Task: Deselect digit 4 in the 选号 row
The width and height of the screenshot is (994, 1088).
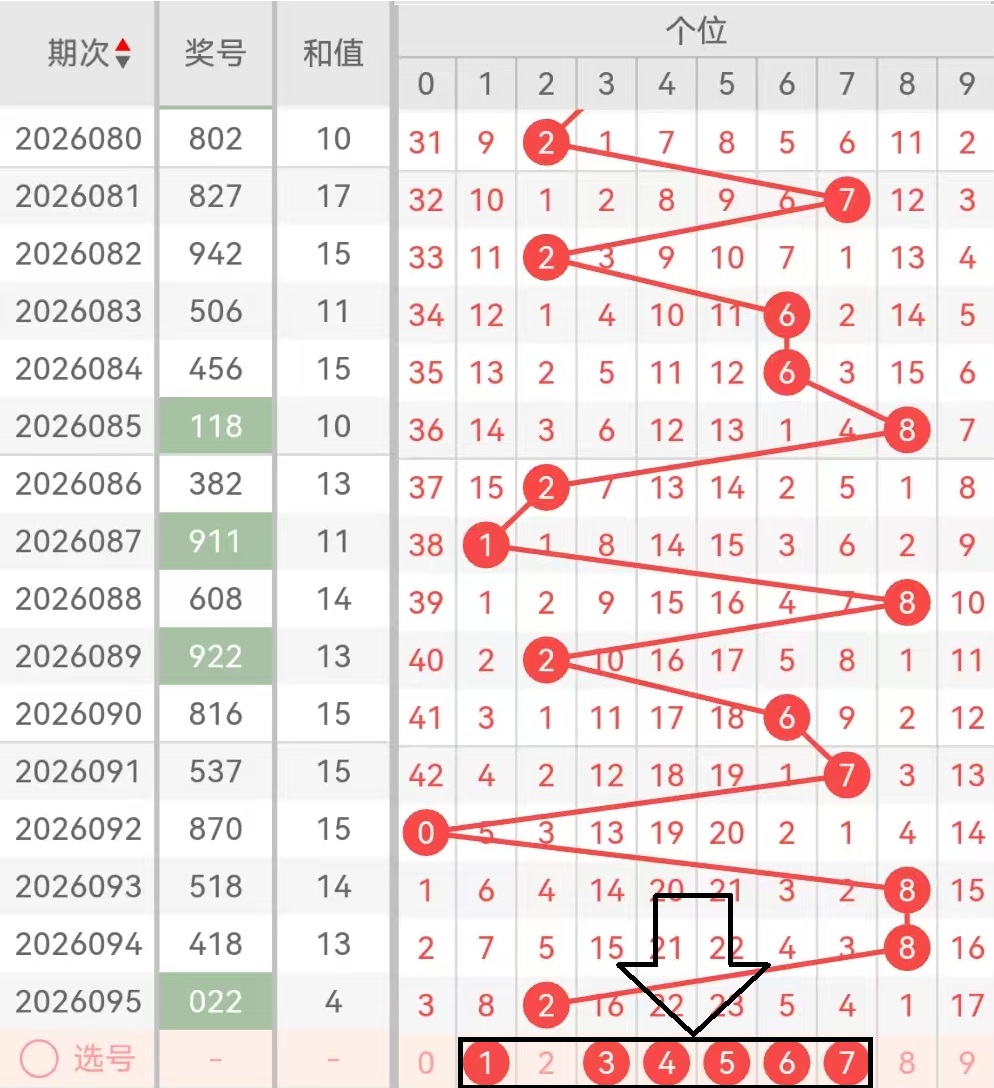Action: pyautogui.click(x=666, y=1062)
